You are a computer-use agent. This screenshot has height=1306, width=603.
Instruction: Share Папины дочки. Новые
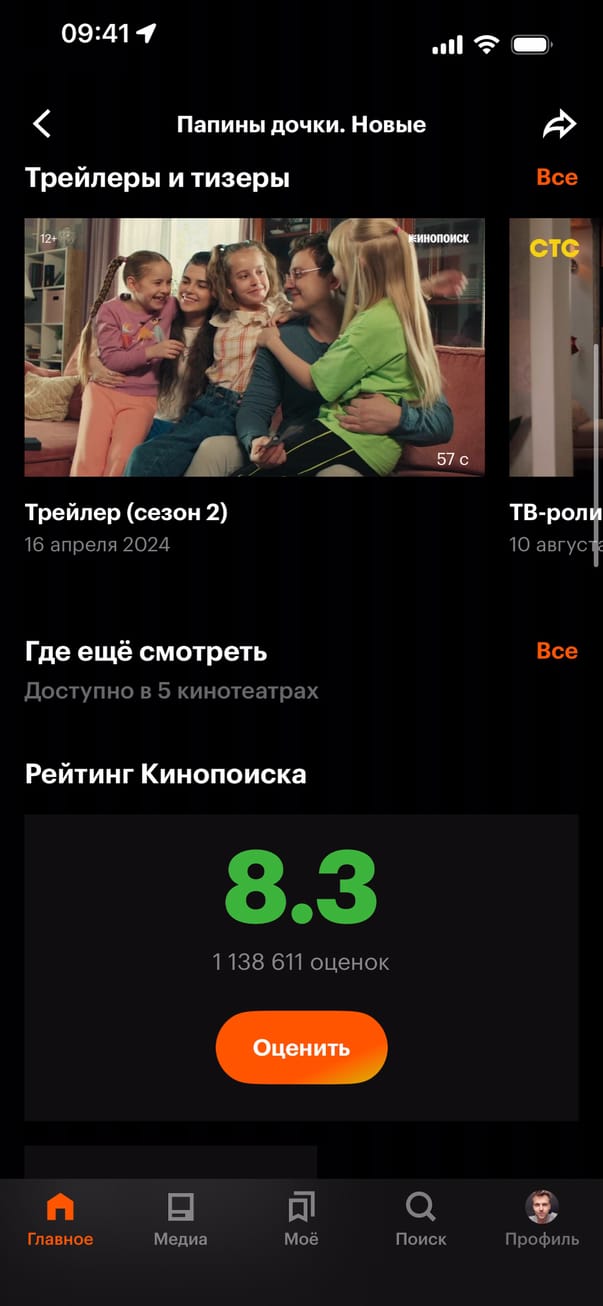pos(559,124)
